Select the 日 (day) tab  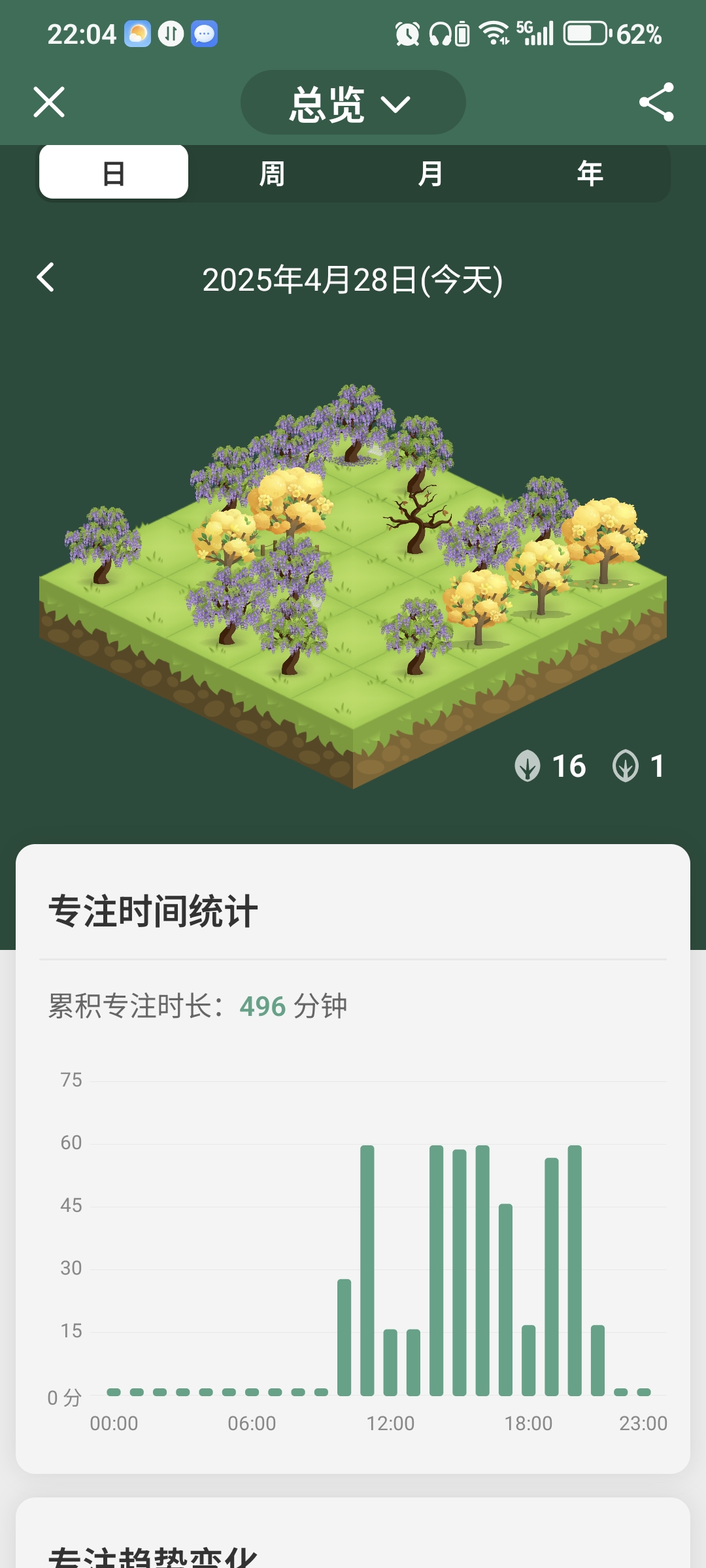coord(114,173)
